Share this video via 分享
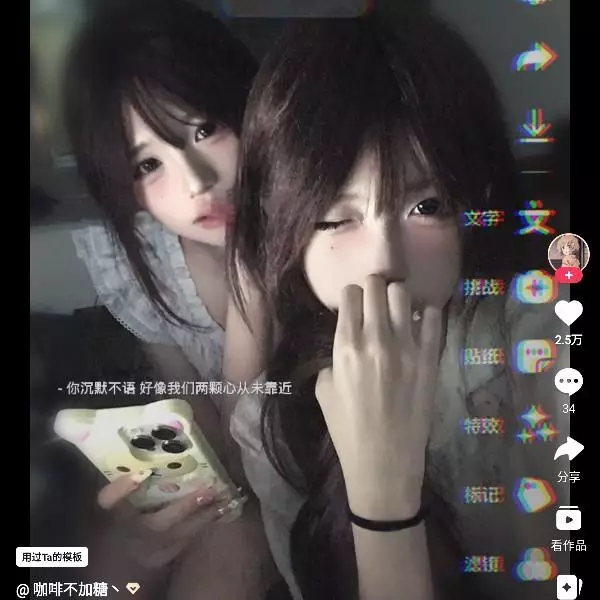600x600 pixels. coord(568,450)
